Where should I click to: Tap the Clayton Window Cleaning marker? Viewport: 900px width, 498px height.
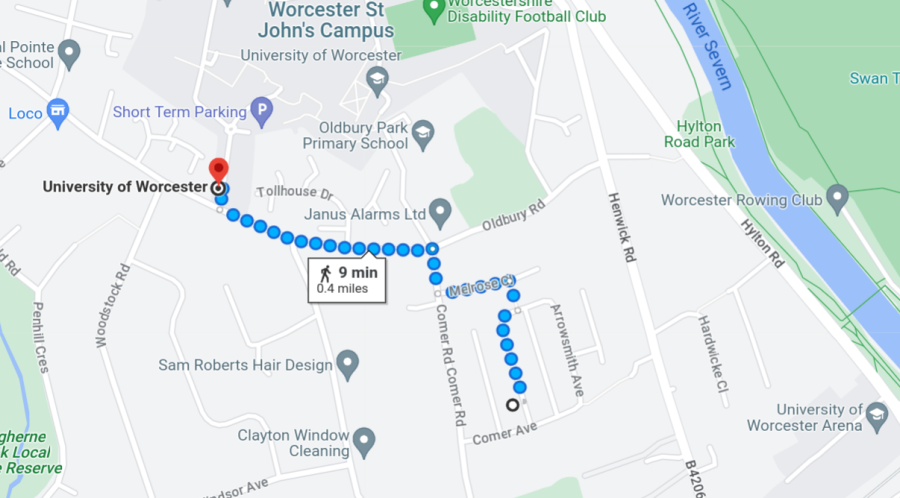click(363, 439)
